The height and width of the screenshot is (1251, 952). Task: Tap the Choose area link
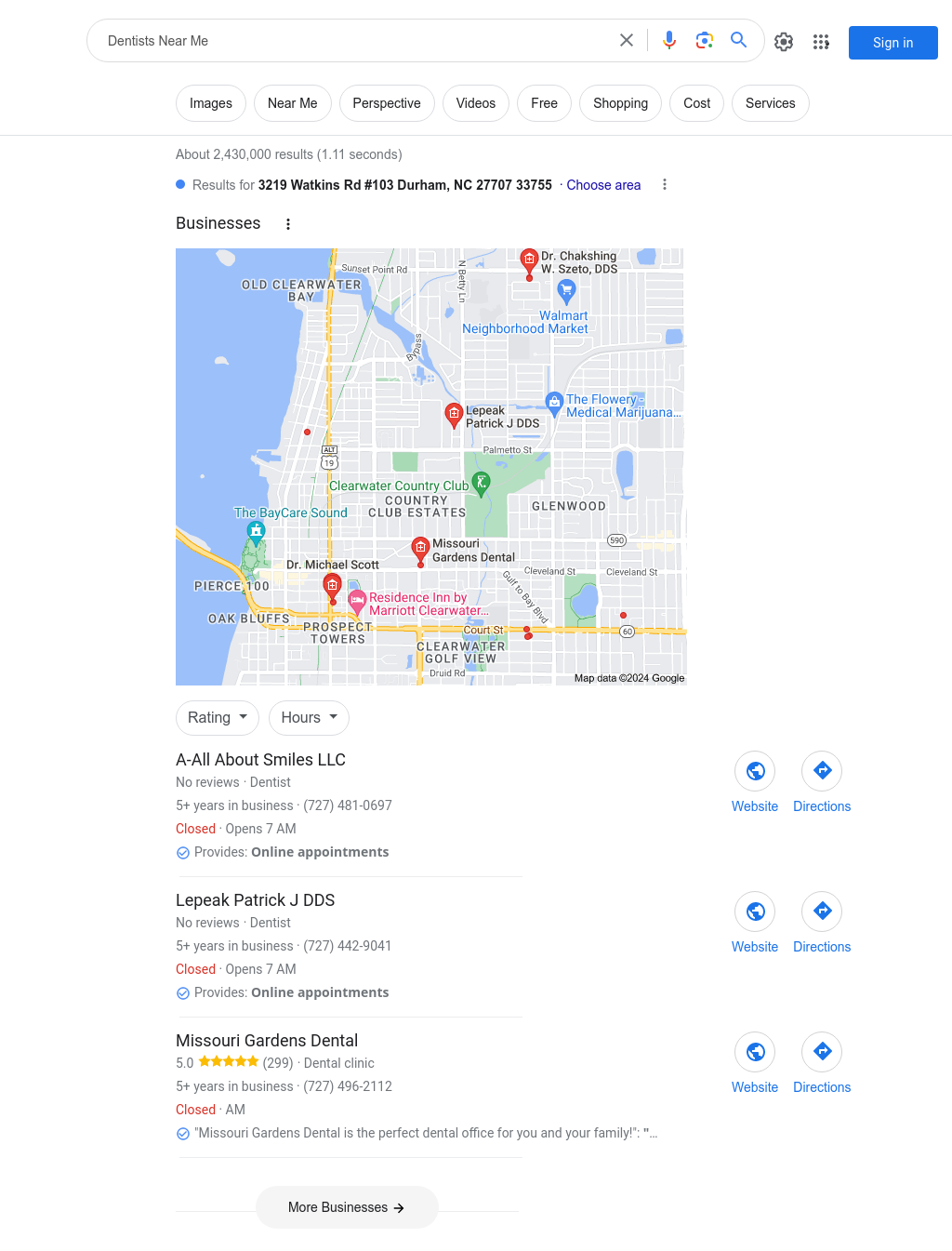click(x=603, y=185)
